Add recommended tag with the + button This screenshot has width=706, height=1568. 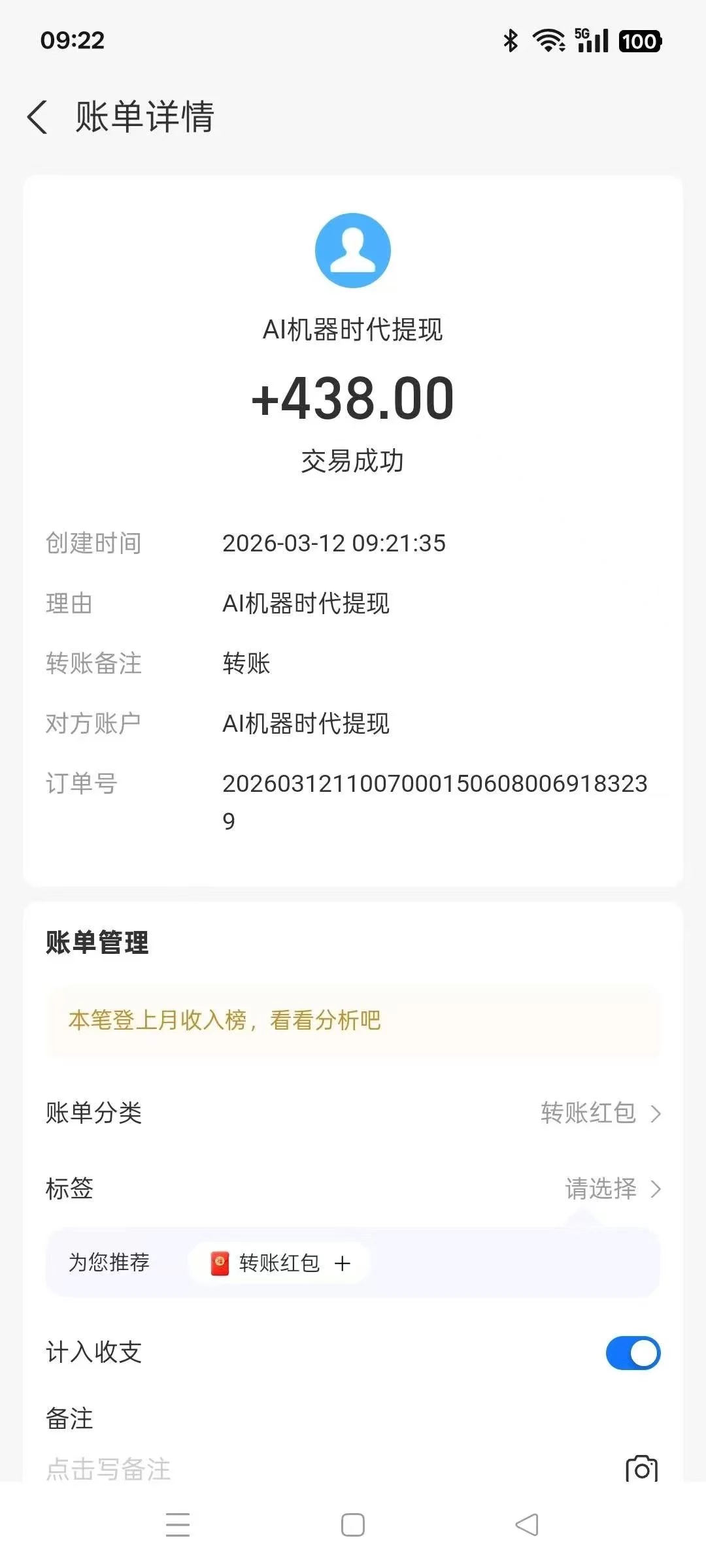(343, 1263)
